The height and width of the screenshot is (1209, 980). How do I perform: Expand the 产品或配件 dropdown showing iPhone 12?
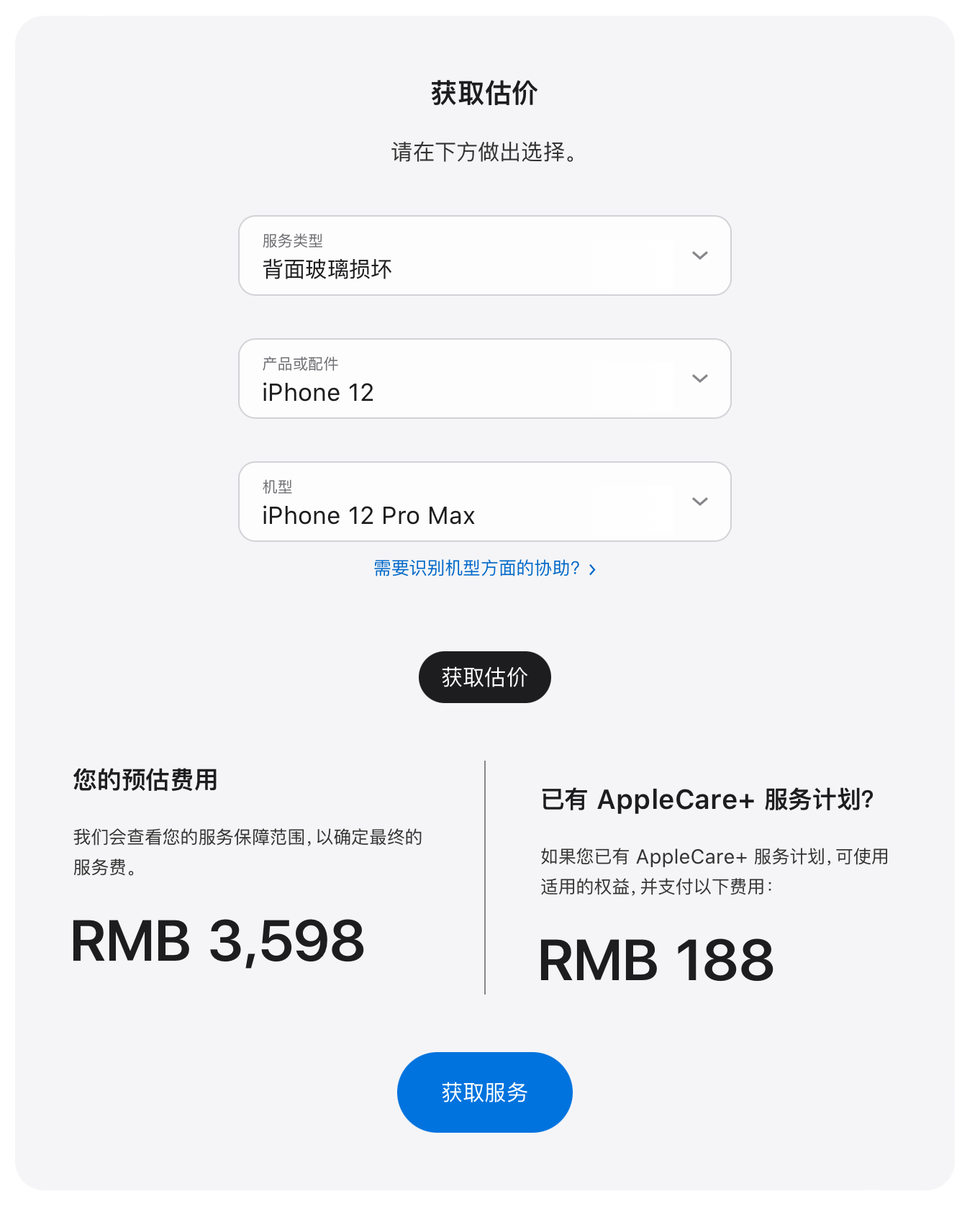[484, 379]
